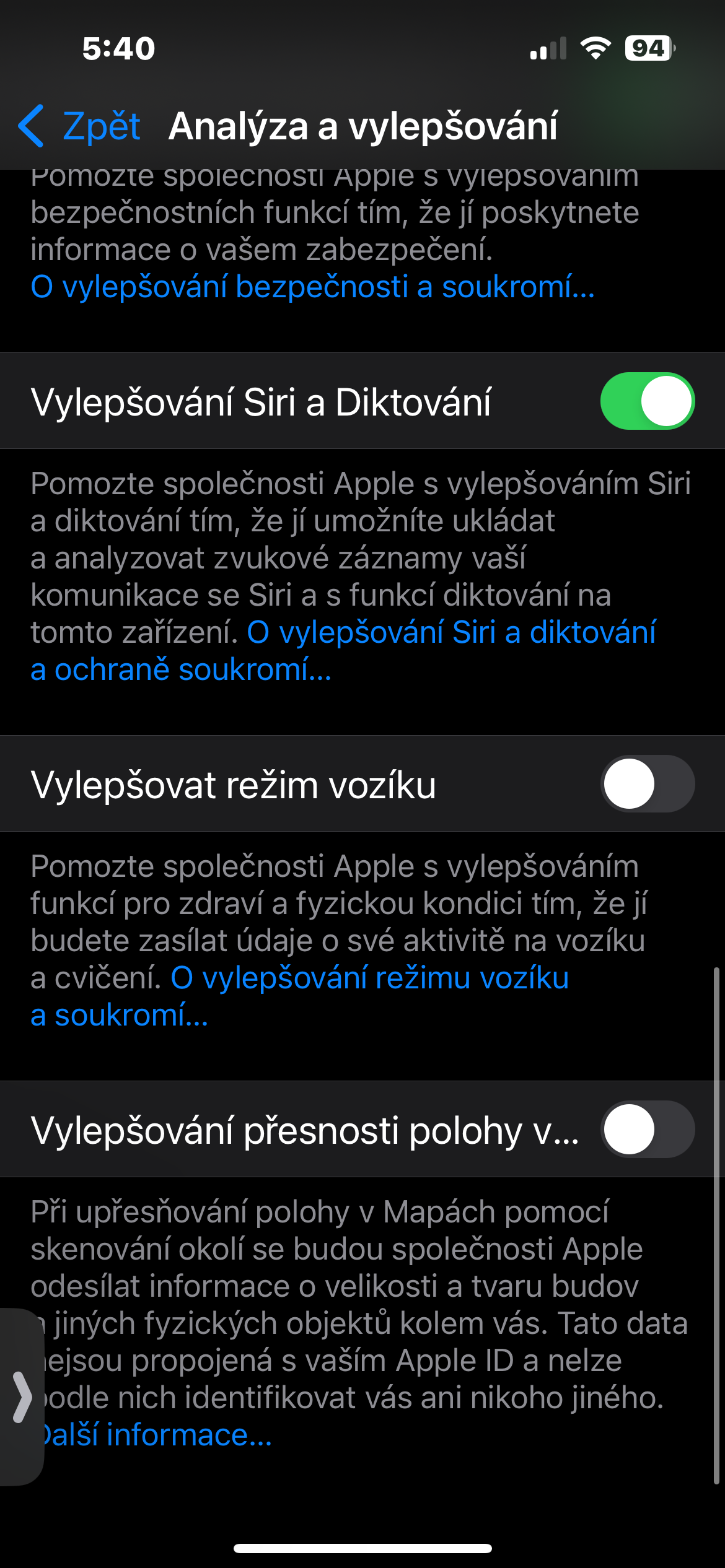This screenshot has width=725, height=1568.
Task: Turn on Vylepšování přesnosti polohy toggle
Action: [x=647, y=1130]
